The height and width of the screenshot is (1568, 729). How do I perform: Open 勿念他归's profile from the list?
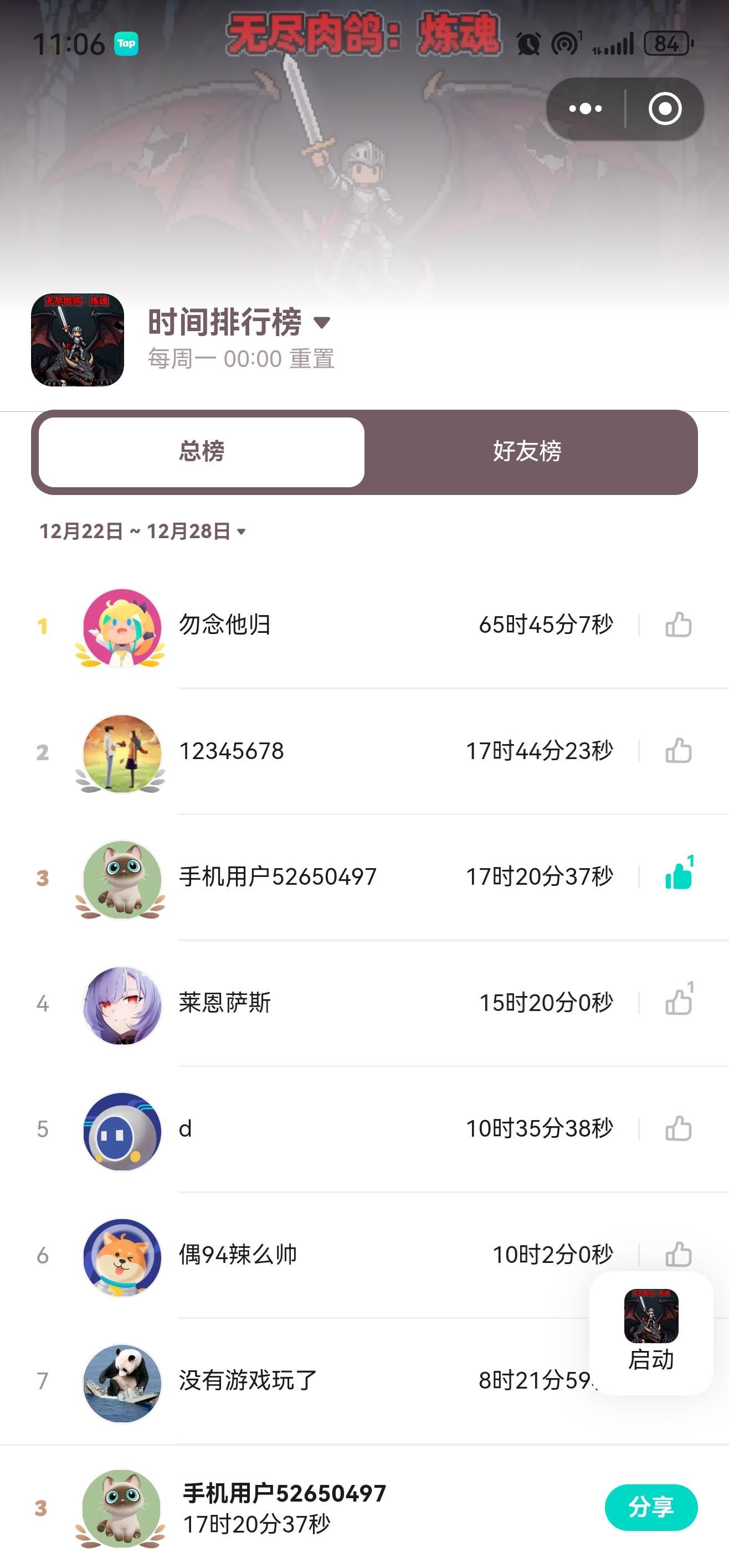[224, 625]
